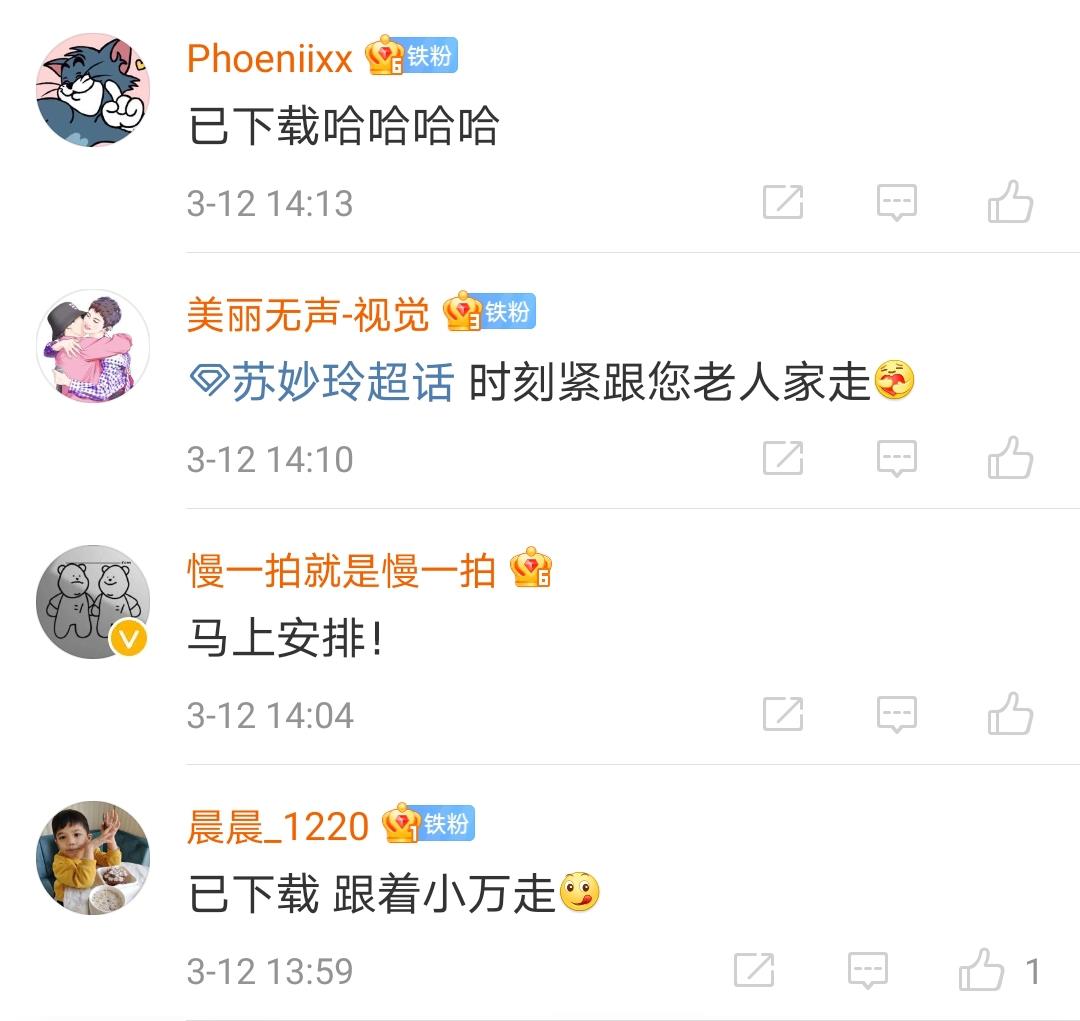Reply to the 马上安排 comment
Viewport: 1080px width, 1021px height.
click(x=897, y=715)
